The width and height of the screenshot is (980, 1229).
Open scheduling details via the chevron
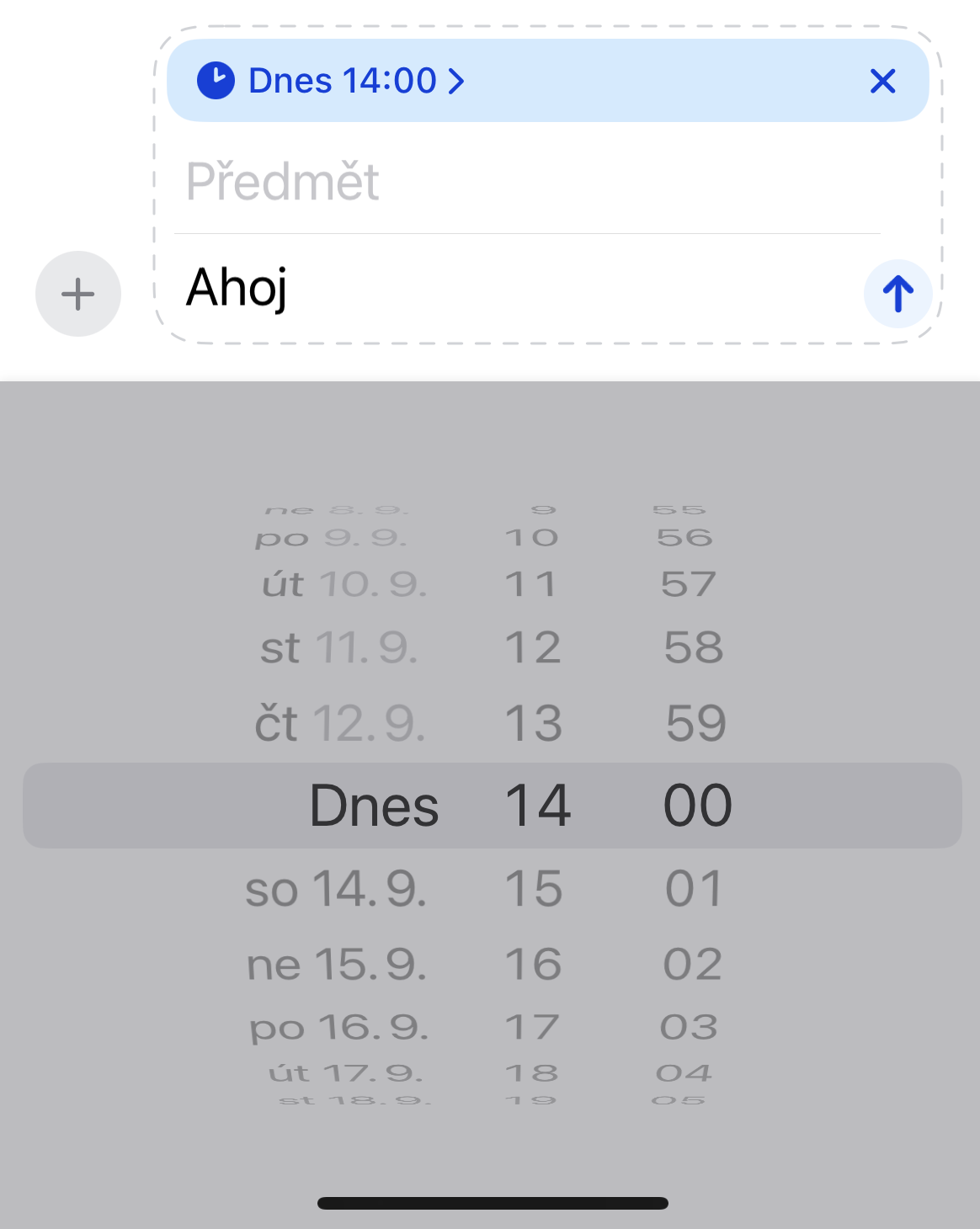455,80
